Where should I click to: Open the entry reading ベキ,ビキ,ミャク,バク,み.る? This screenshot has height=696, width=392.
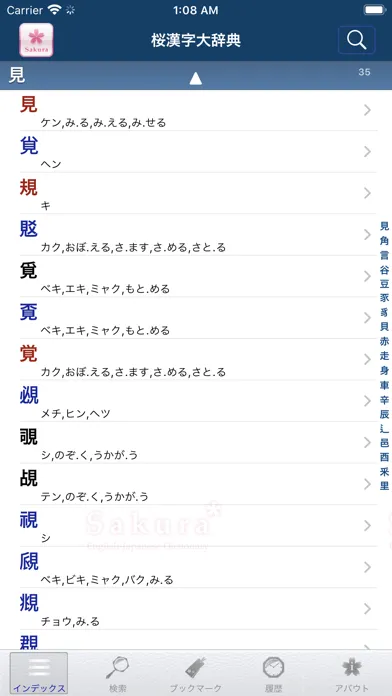point(196,567)
